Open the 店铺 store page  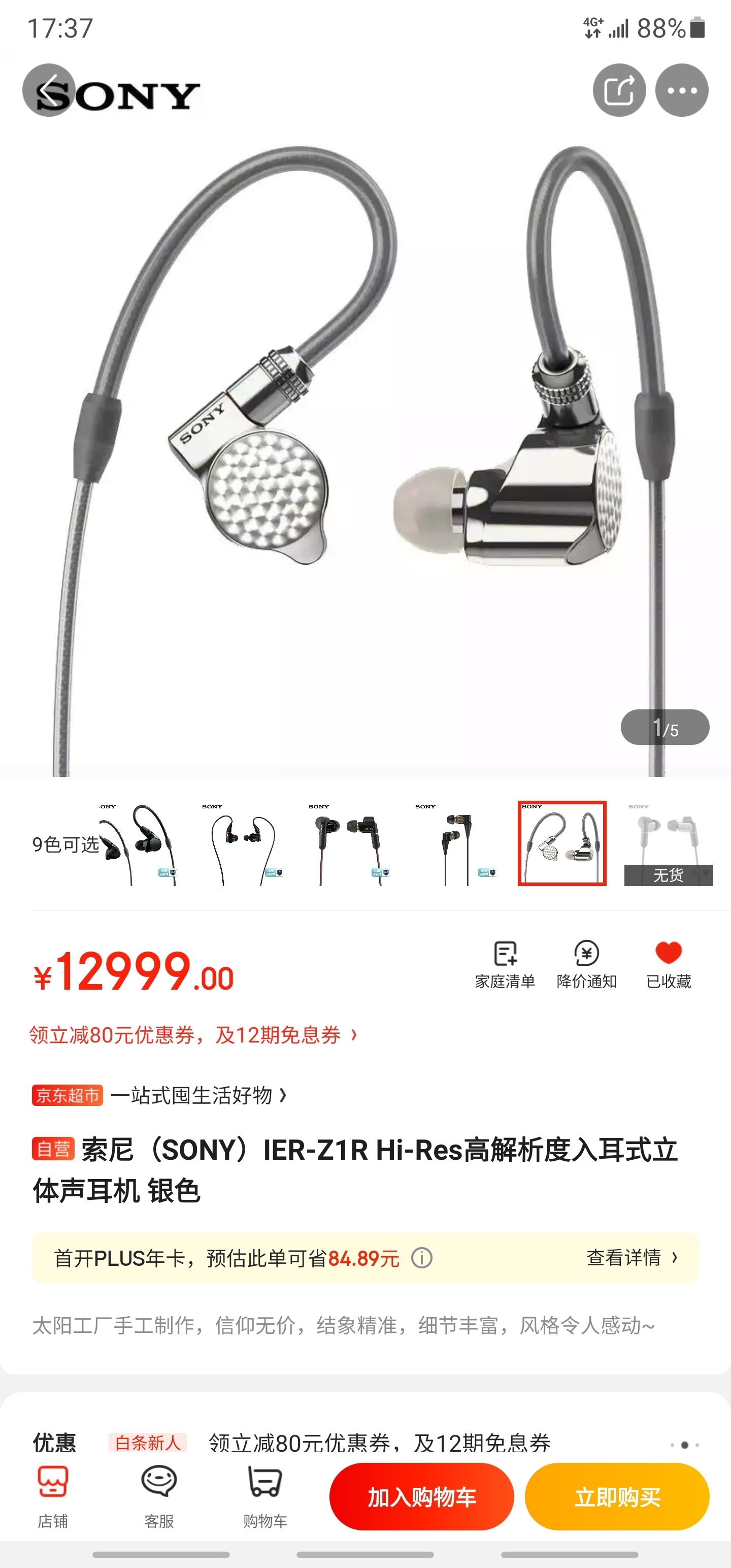tap(53, 1496)
